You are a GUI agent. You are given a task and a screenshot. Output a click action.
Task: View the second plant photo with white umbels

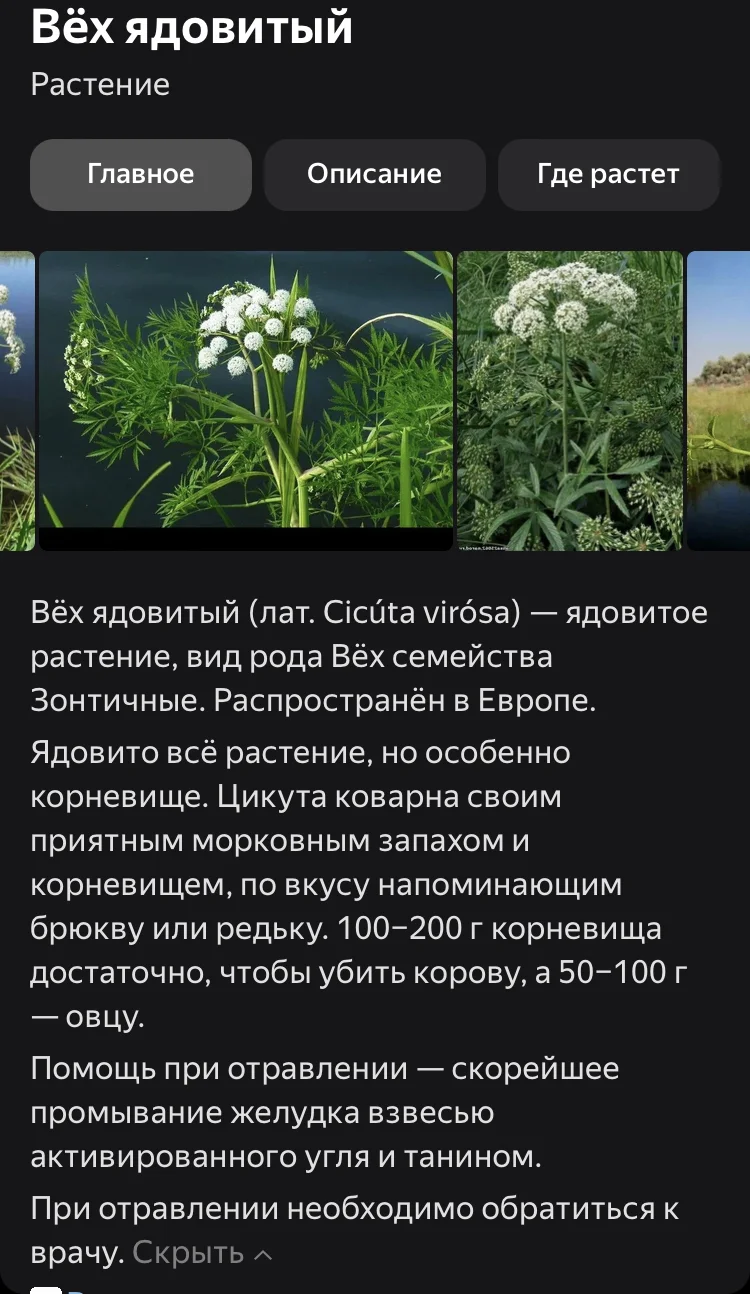tap(570, 400)
